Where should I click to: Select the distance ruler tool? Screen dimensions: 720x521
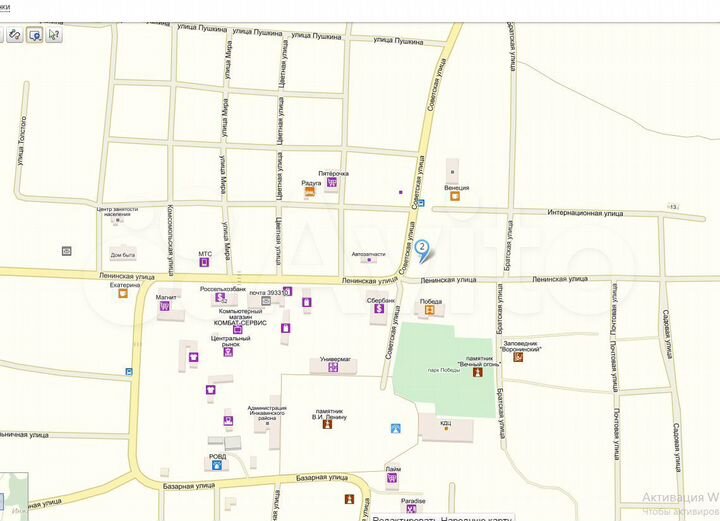point(15,34)
